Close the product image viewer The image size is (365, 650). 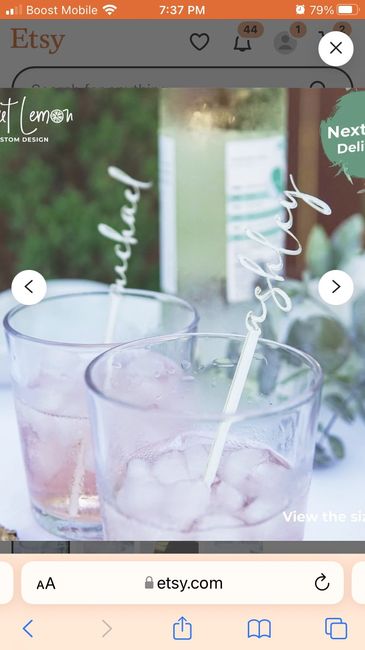click(336, 48)
